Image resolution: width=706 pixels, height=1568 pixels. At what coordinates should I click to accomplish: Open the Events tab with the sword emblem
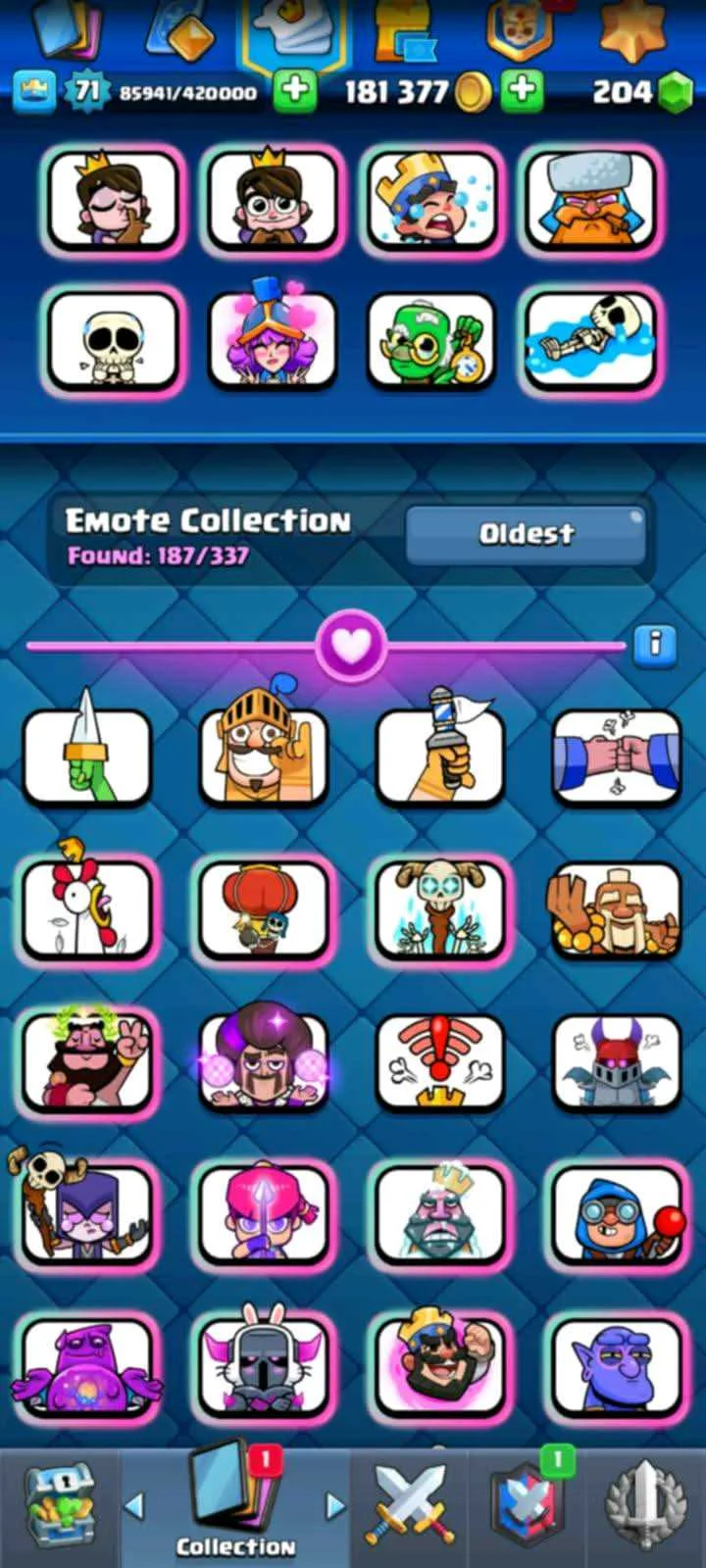(x=644, y=1506)
